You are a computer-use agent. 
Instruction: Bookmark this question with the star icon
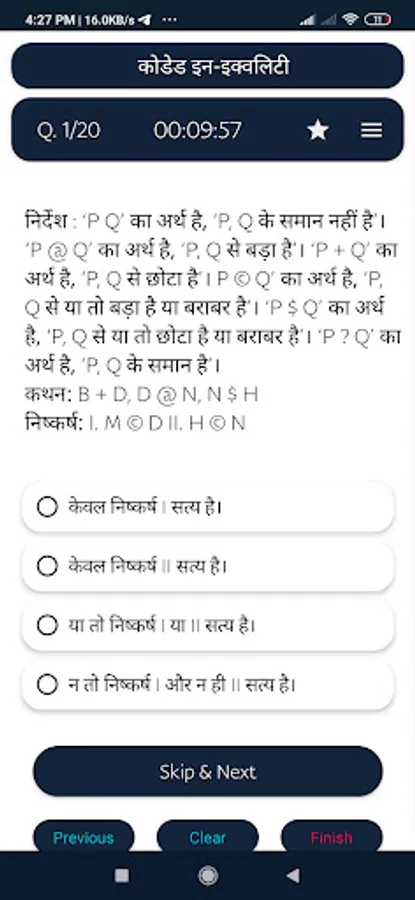(x=317, y=130)
